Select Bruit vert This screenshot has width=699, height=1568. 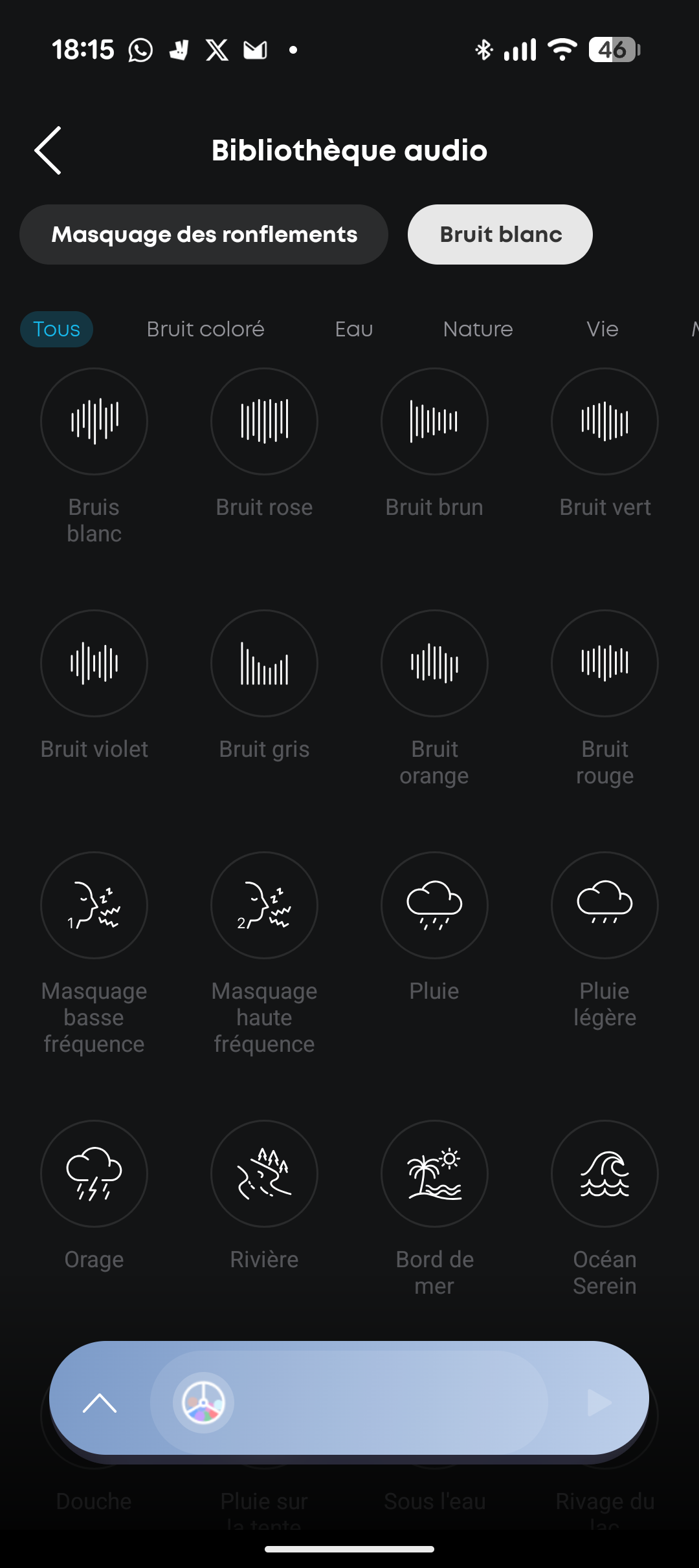[605, 422]
